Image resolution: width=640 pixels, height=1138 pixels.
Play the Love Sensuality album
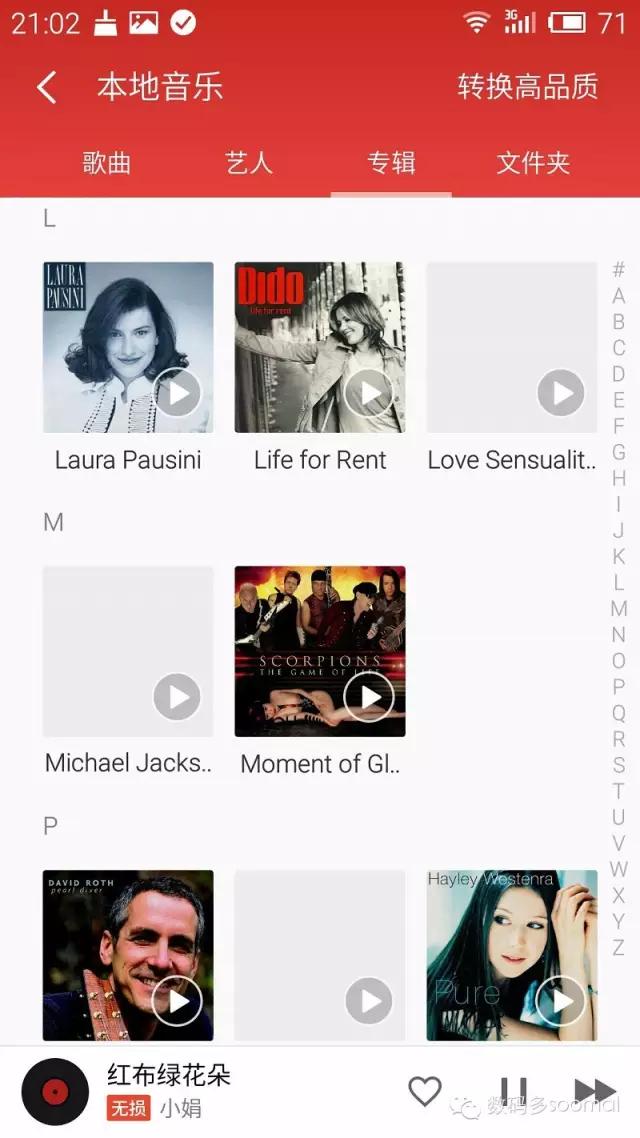pyautogui.click(x=561, y=393)
